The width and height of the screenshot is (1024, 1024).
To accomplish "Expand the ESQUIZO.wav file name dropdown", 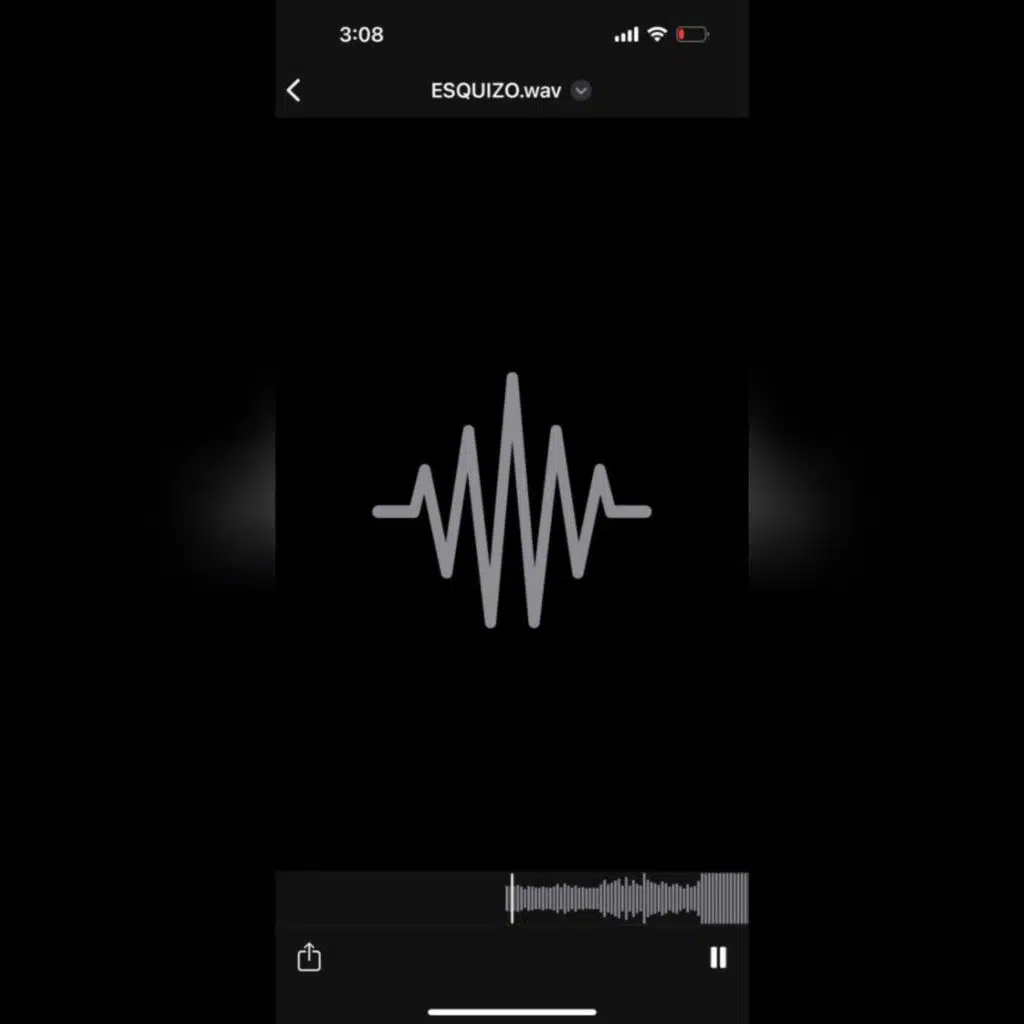I will [581, 90].
